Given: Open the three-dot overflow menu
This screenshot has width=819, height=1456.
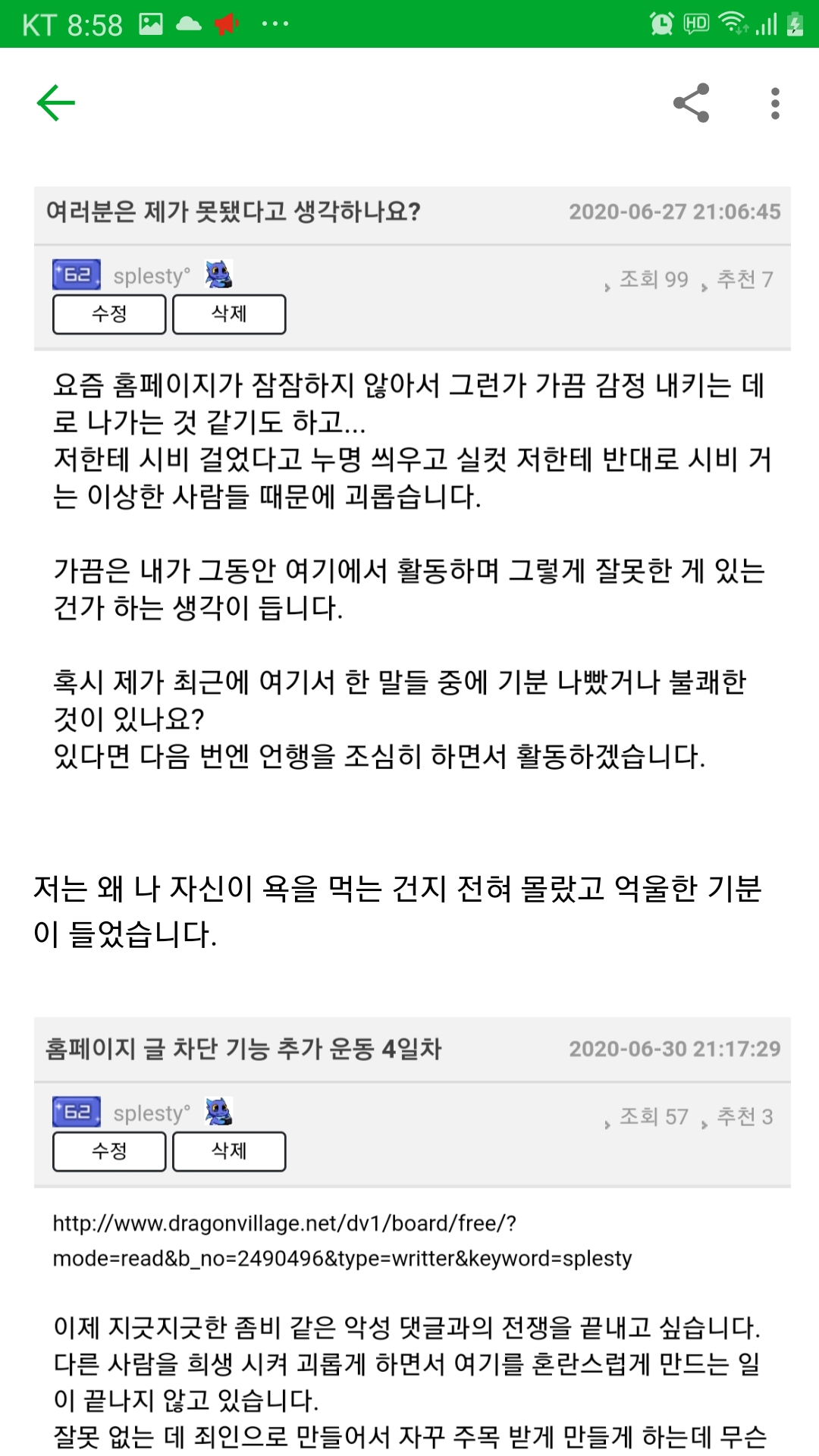Looking at the screenshot, I should point(774,103).
